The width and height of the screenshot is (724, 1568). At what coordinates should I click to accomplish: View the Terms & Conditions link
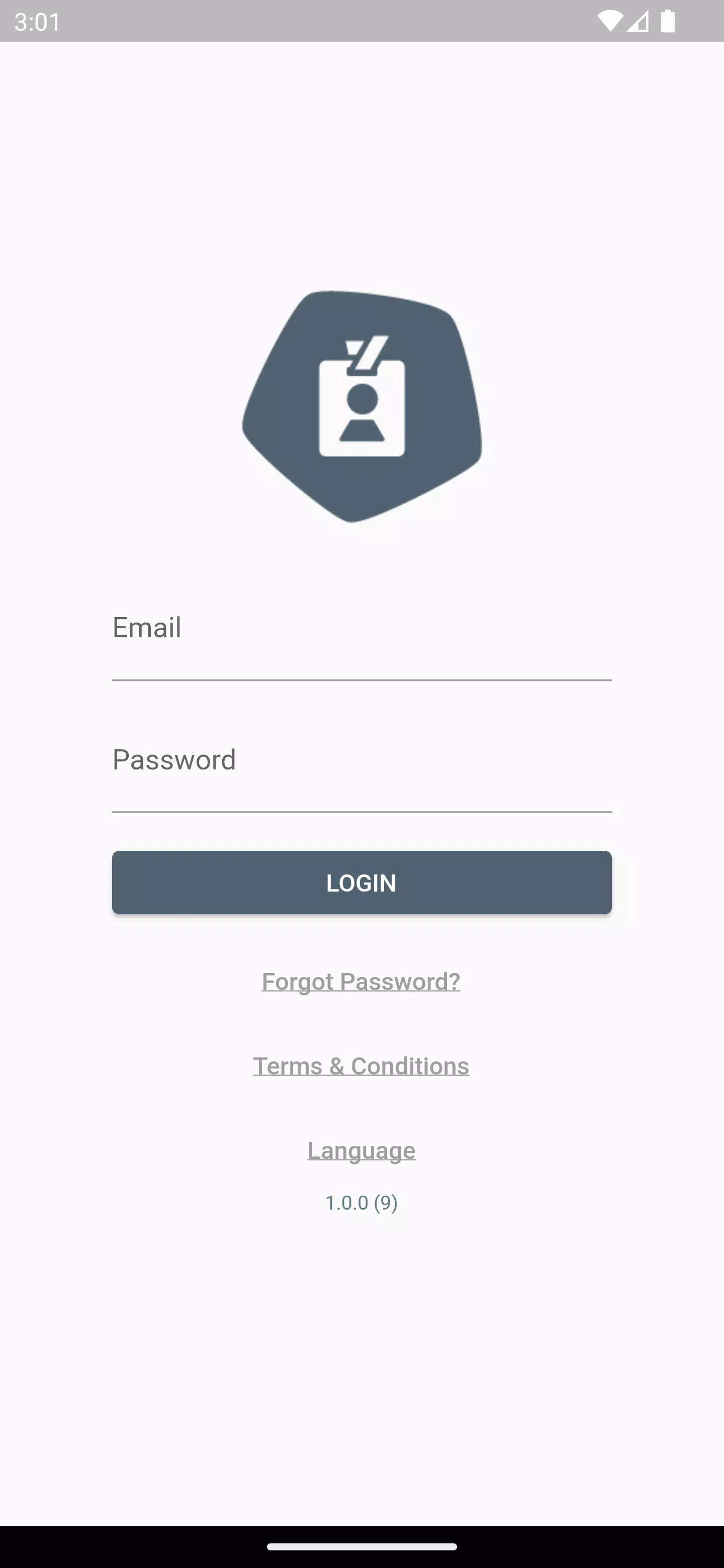pos(361,1066)
